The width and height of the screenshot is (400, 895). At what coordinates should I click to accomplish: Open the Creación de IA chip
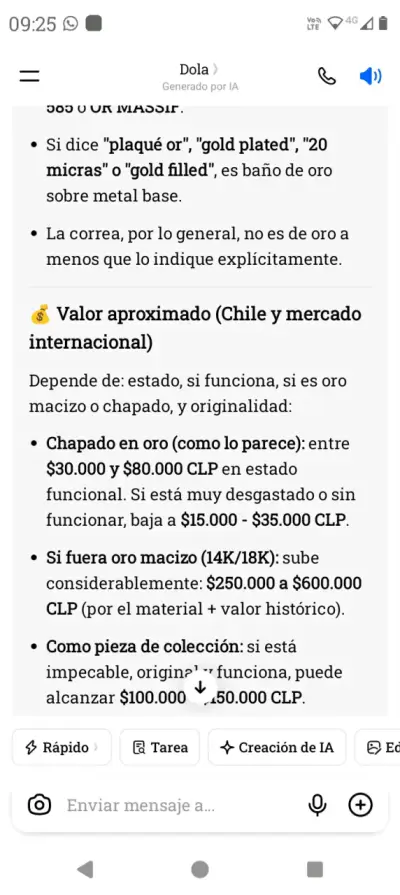click(277, 747)
